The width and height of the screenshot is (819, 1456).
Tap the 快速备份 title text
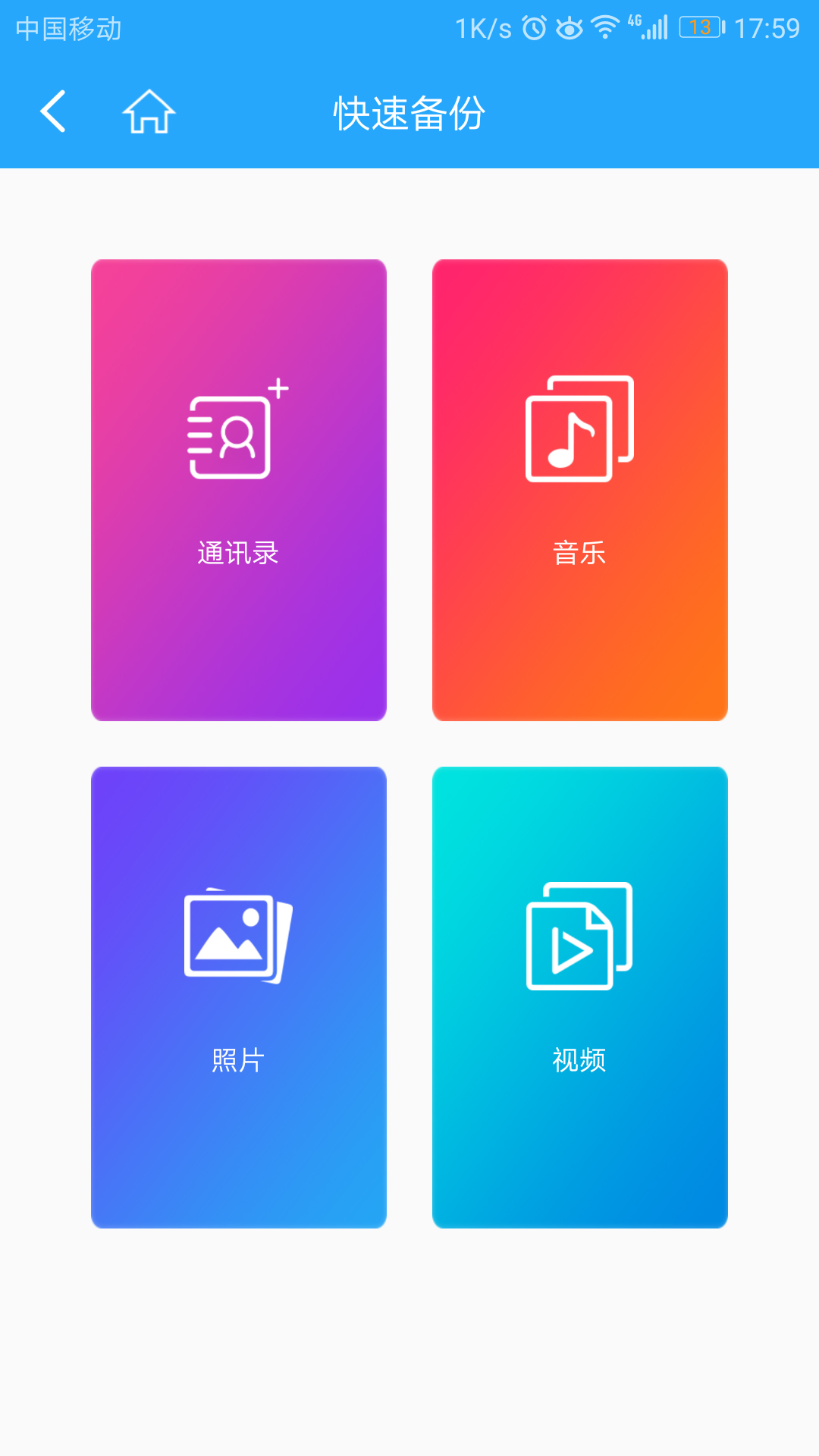click(409, 114)
